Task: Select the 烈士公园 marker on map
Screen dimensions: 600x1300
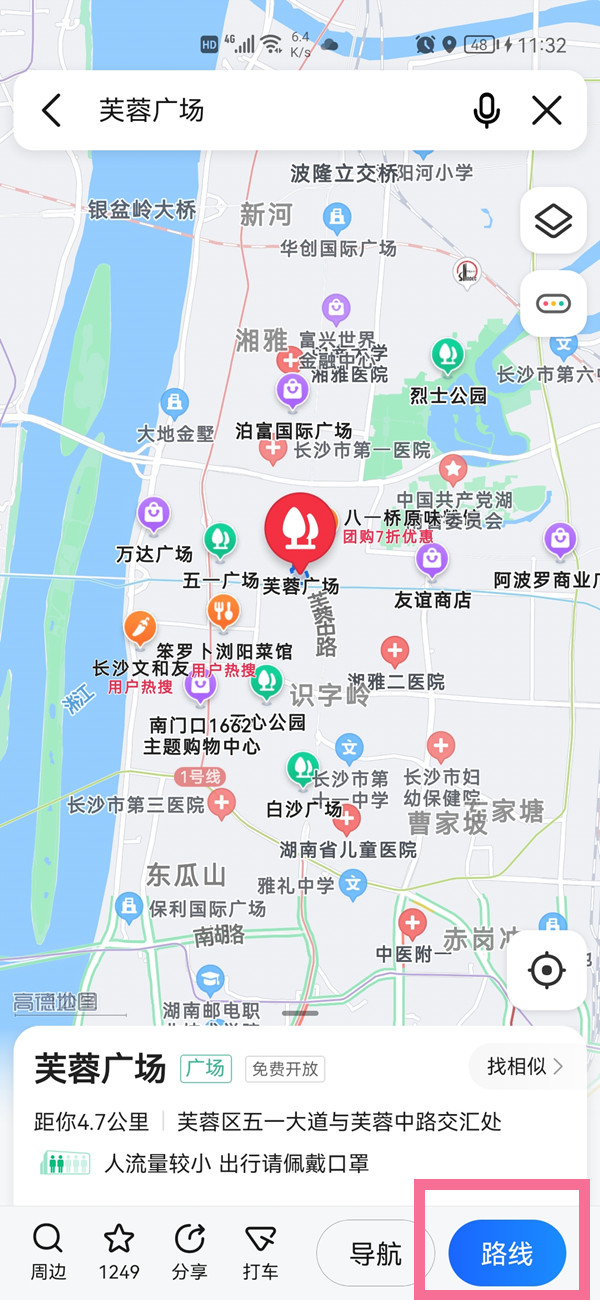Action: (447, 357)
